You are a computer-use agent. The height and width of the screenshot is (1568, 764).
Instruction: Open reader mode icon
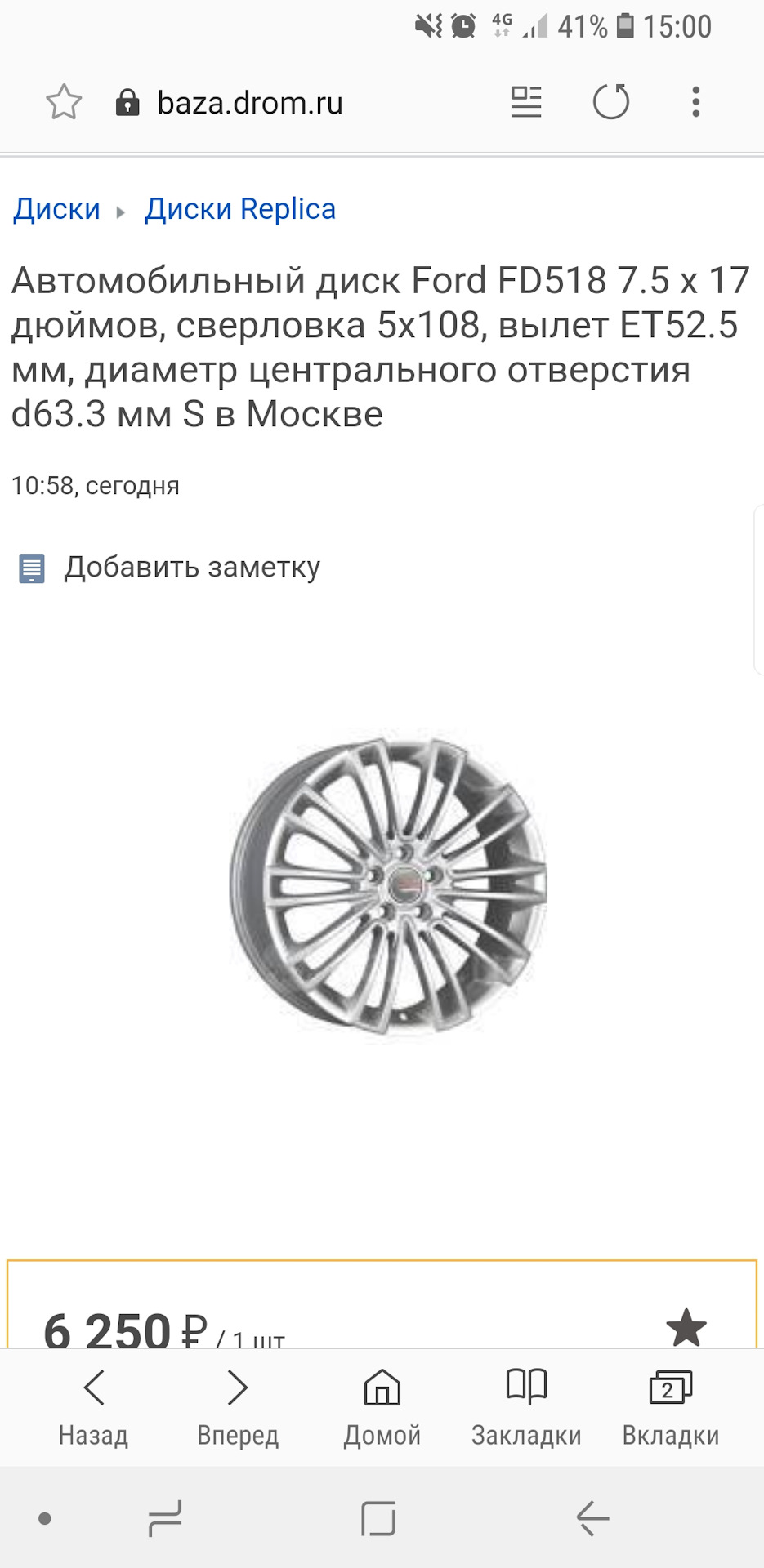pyautogui.click(x=526, y=102)
